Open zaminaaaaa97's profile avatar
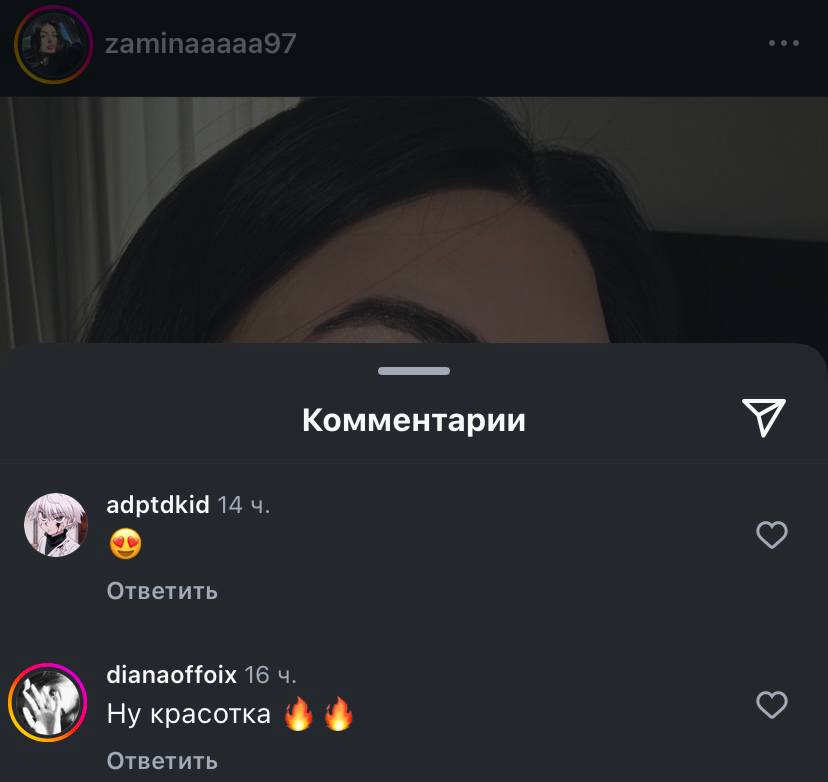828x782 pixels. tap(53, 44)
